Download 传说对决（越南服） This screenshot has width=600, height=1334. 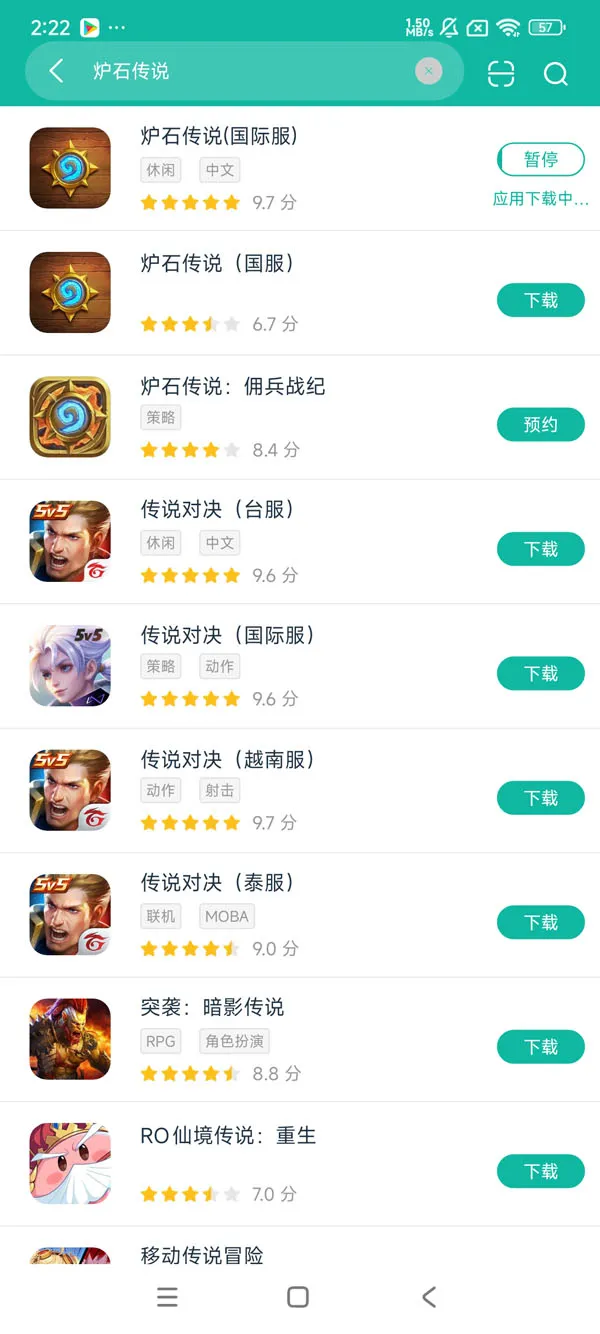(x=540, y=798)
